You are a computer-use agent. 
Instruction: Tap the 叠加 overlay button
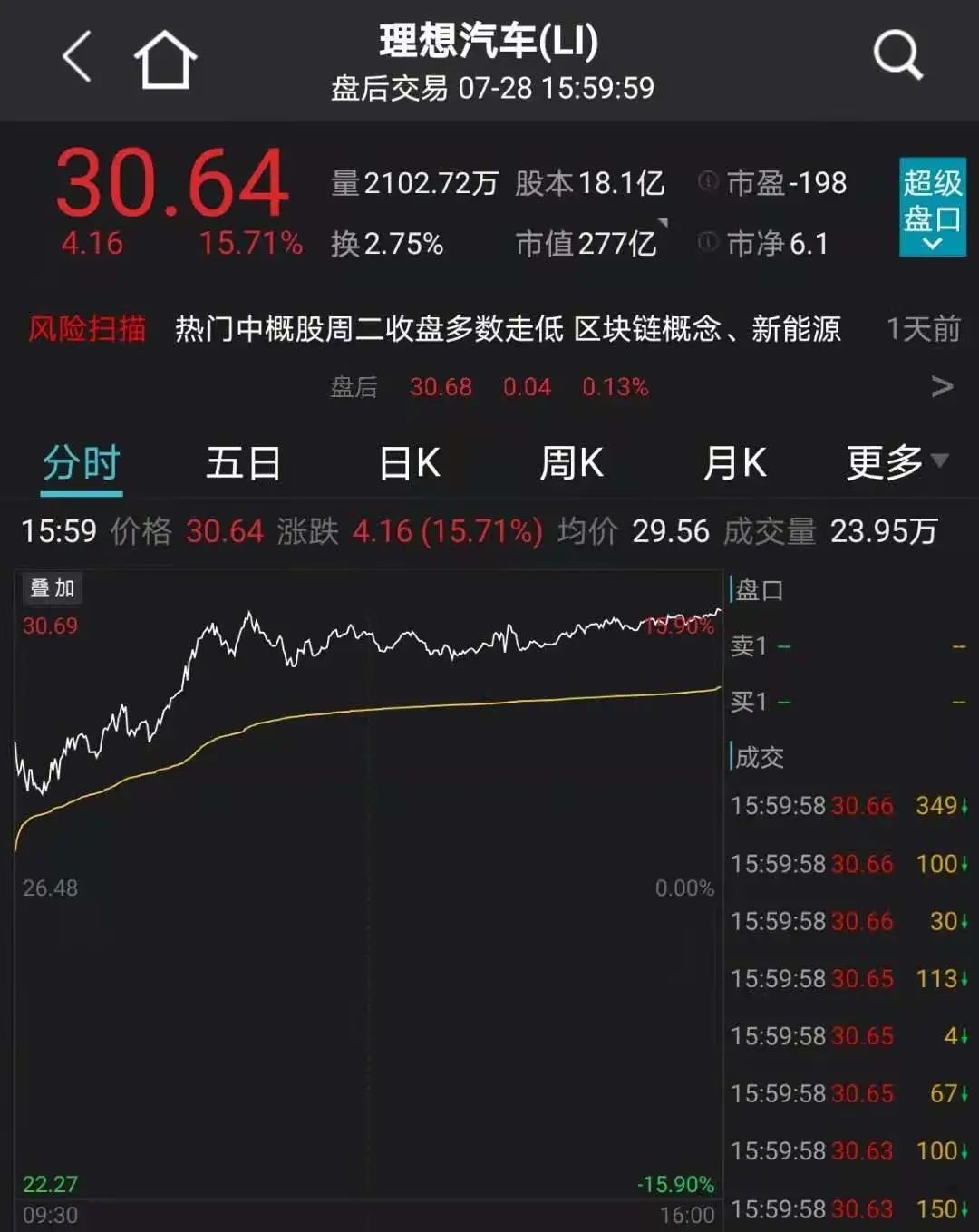coord(52,588)
